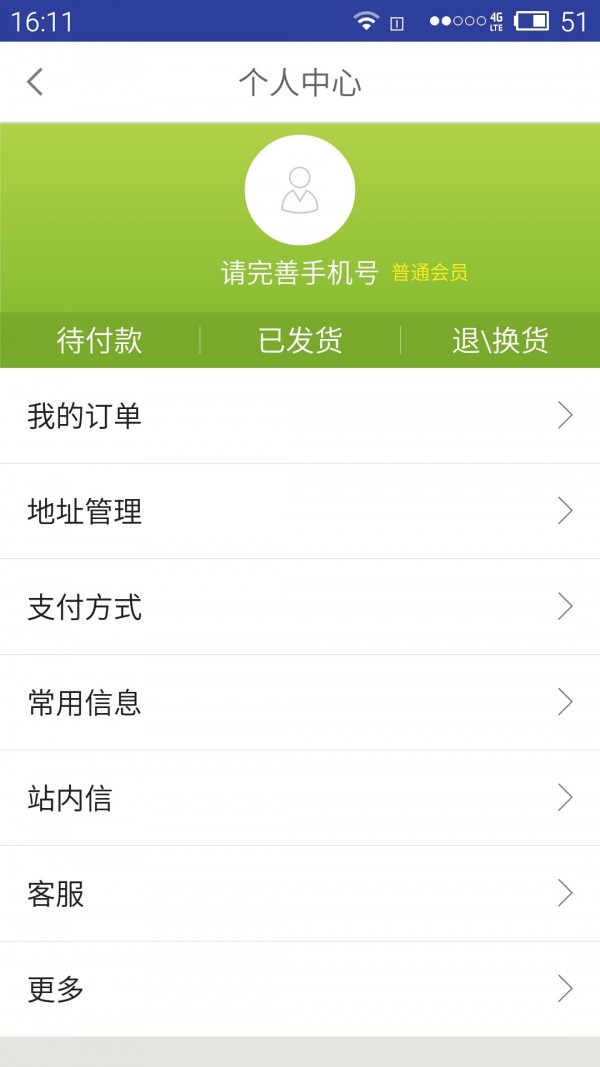Open 我的订单 my orders
Viewport: 600px width, 1067px height.
click(300, 416)
